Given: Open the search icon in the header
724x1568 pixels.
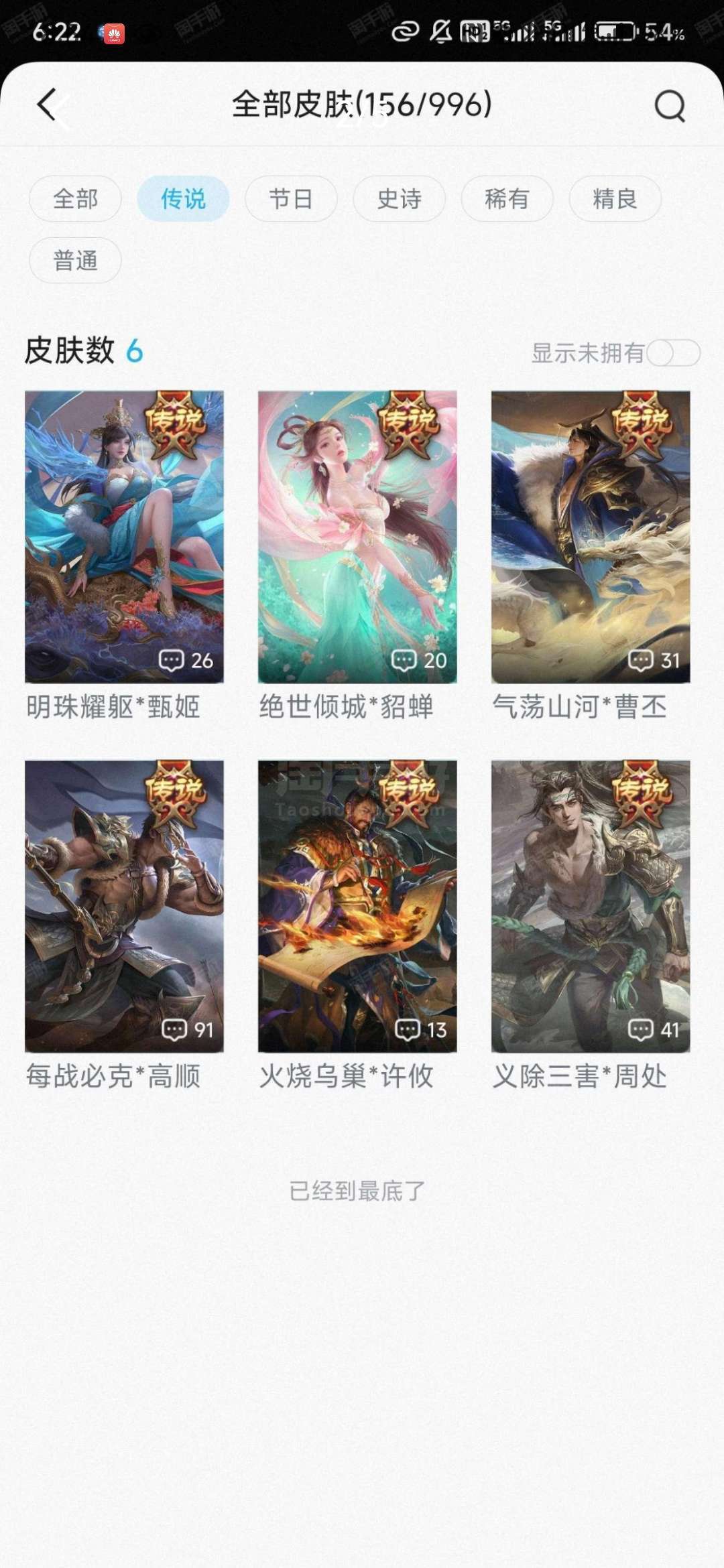Looking at the screenshot, I should 669,106.
